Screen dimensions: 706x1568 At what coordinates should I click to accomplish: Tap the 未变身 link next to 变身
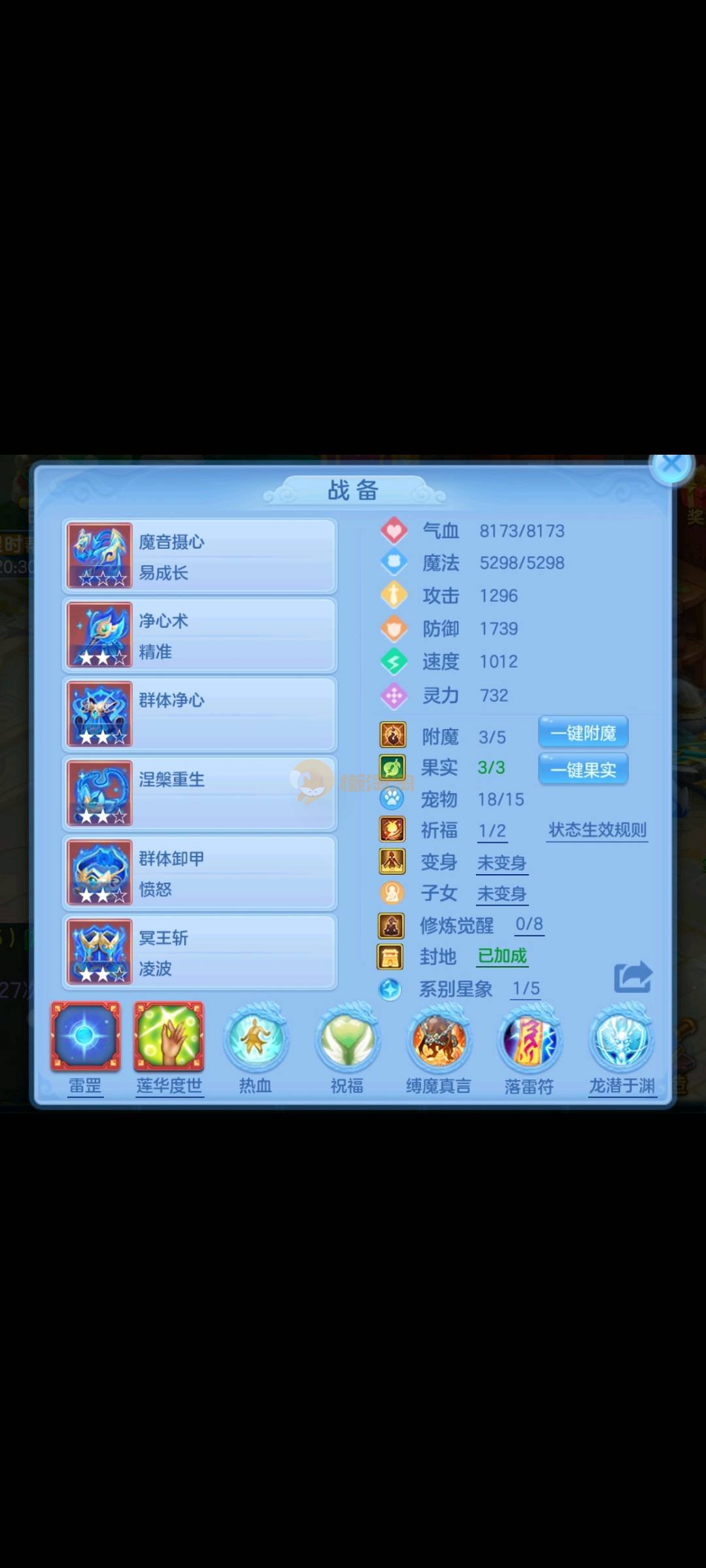click(x=501, y=863)
